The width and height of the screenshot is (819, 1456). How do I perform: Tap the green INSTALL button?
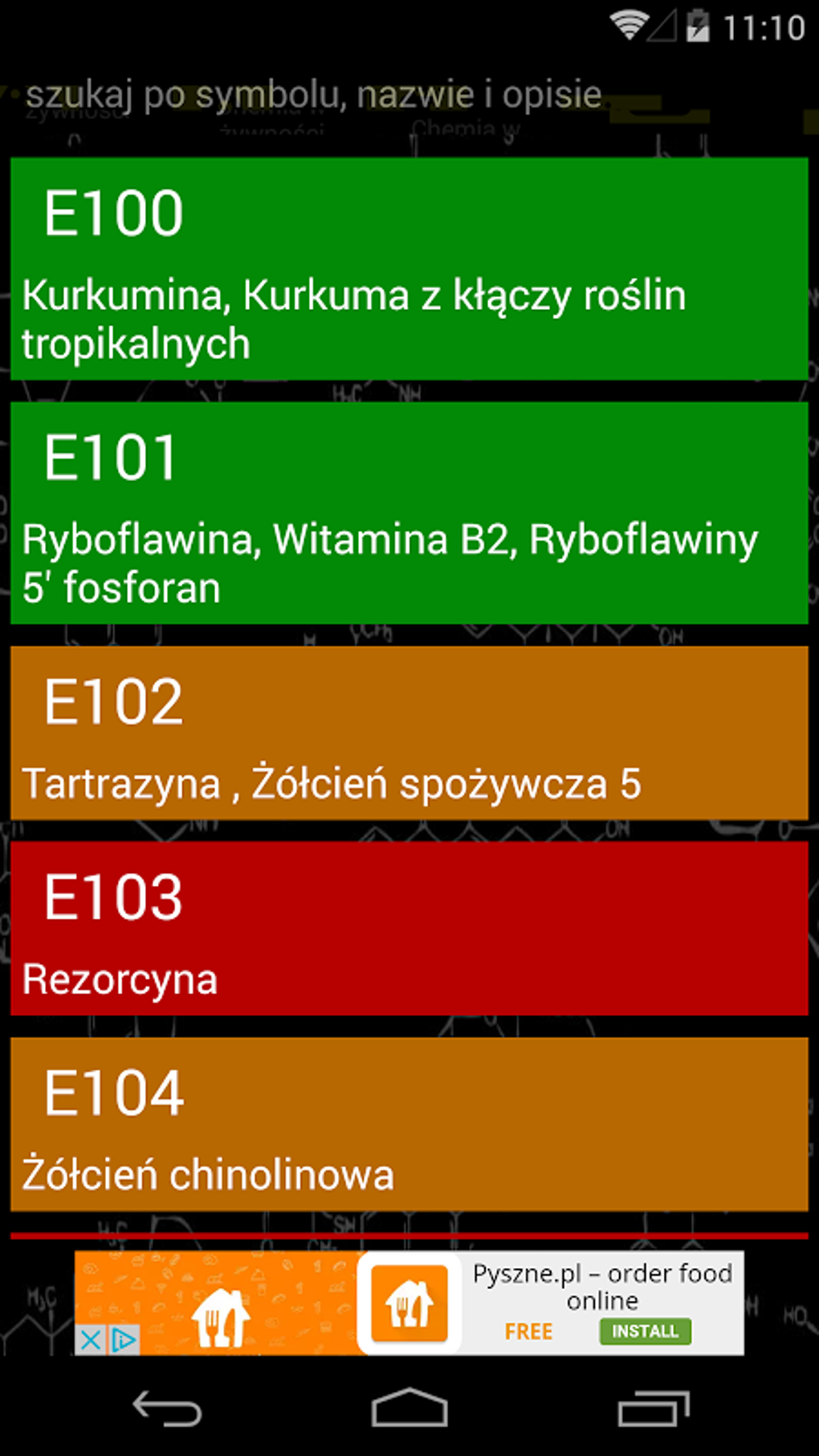[x=646, y=1332]
